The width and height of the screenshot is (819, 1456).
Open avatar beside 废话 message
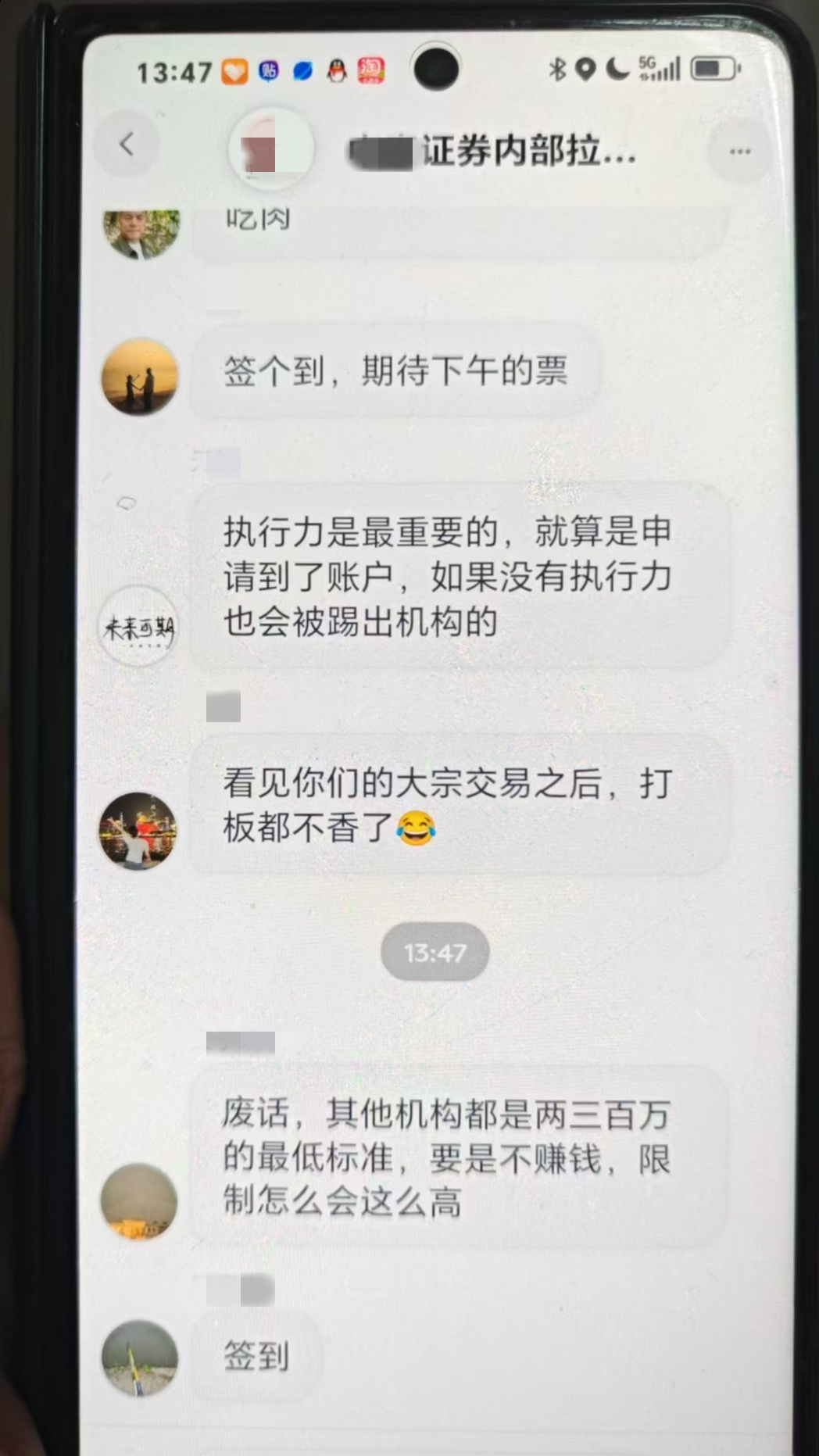[x=138, y=1201]
